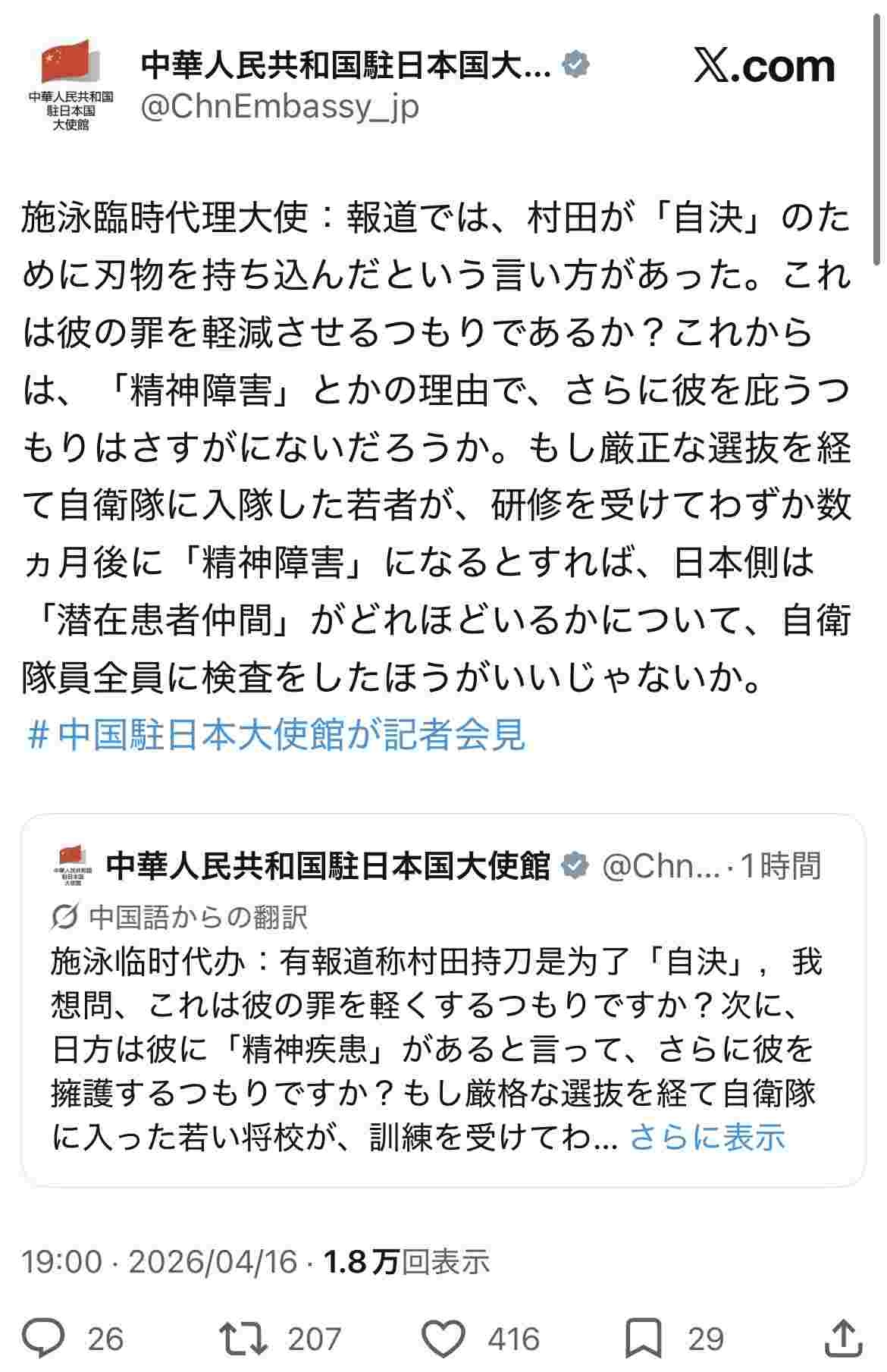The width and height of the screenshot is (887, 1372).
Task: Like this embassy post
Action: coord(443,1339)
